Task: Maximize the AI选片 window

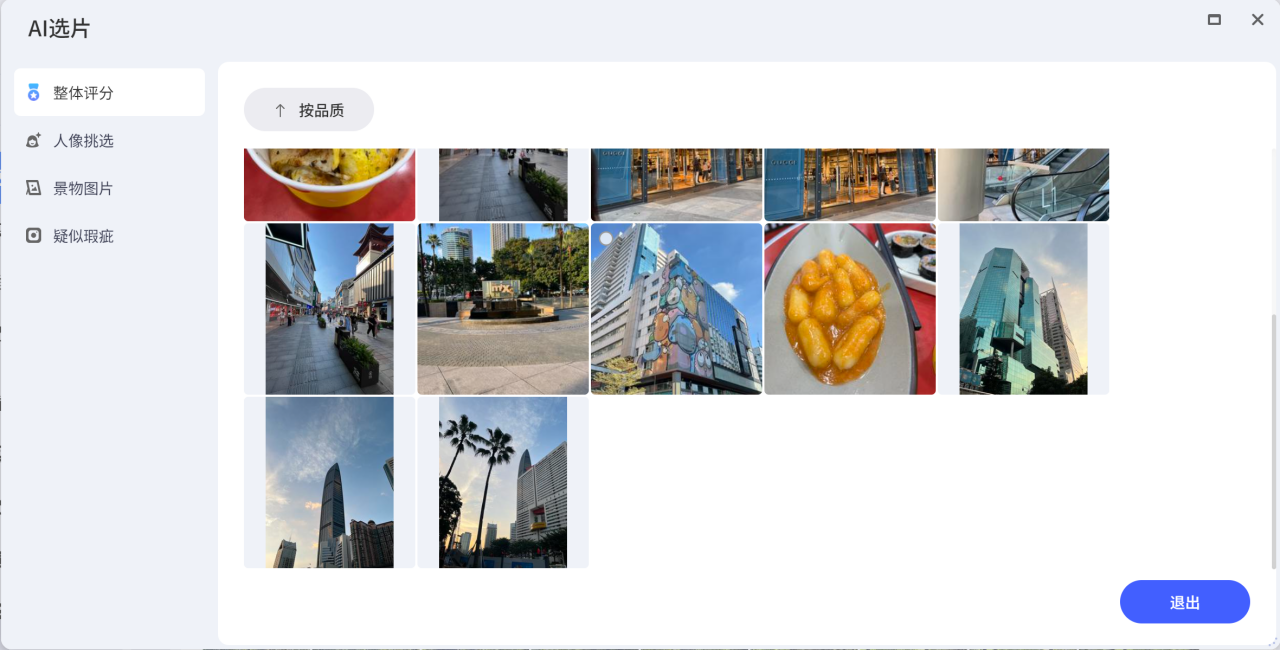Action: (x=1214, y=20)
